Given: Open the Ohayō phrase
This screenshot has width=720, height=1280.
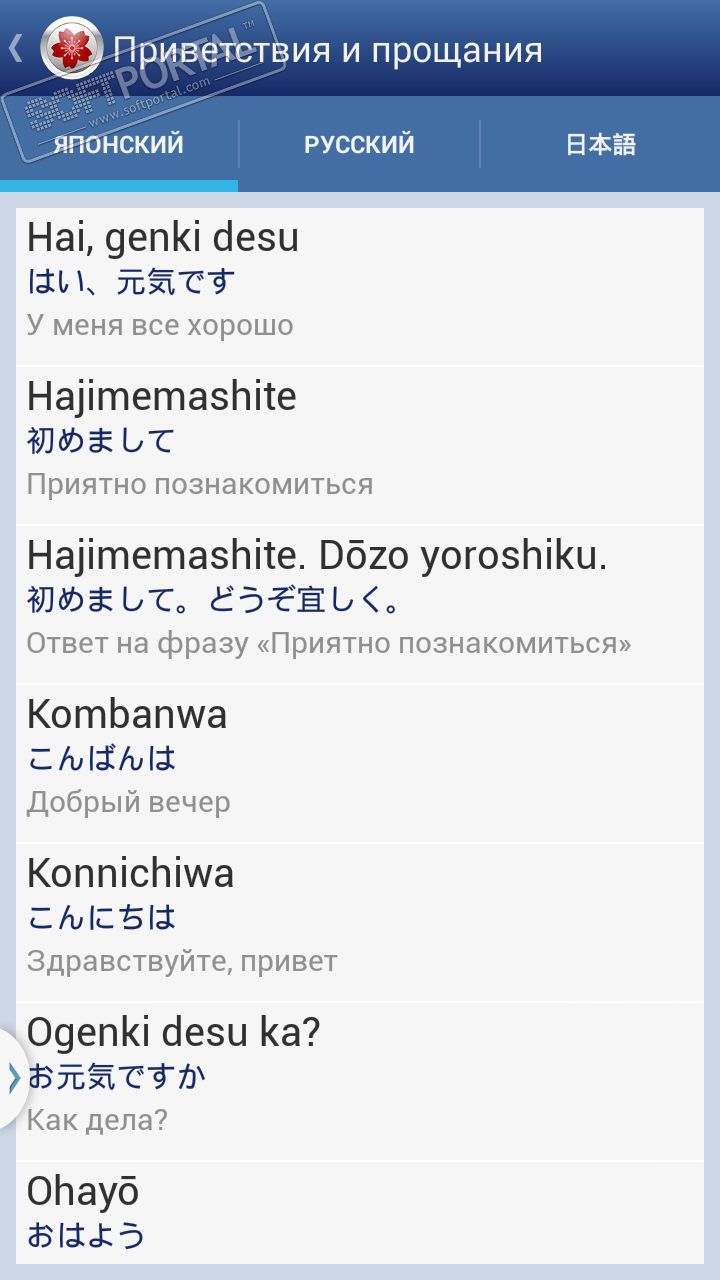Looking at the screenshot, I should [x=360, y=1212].
